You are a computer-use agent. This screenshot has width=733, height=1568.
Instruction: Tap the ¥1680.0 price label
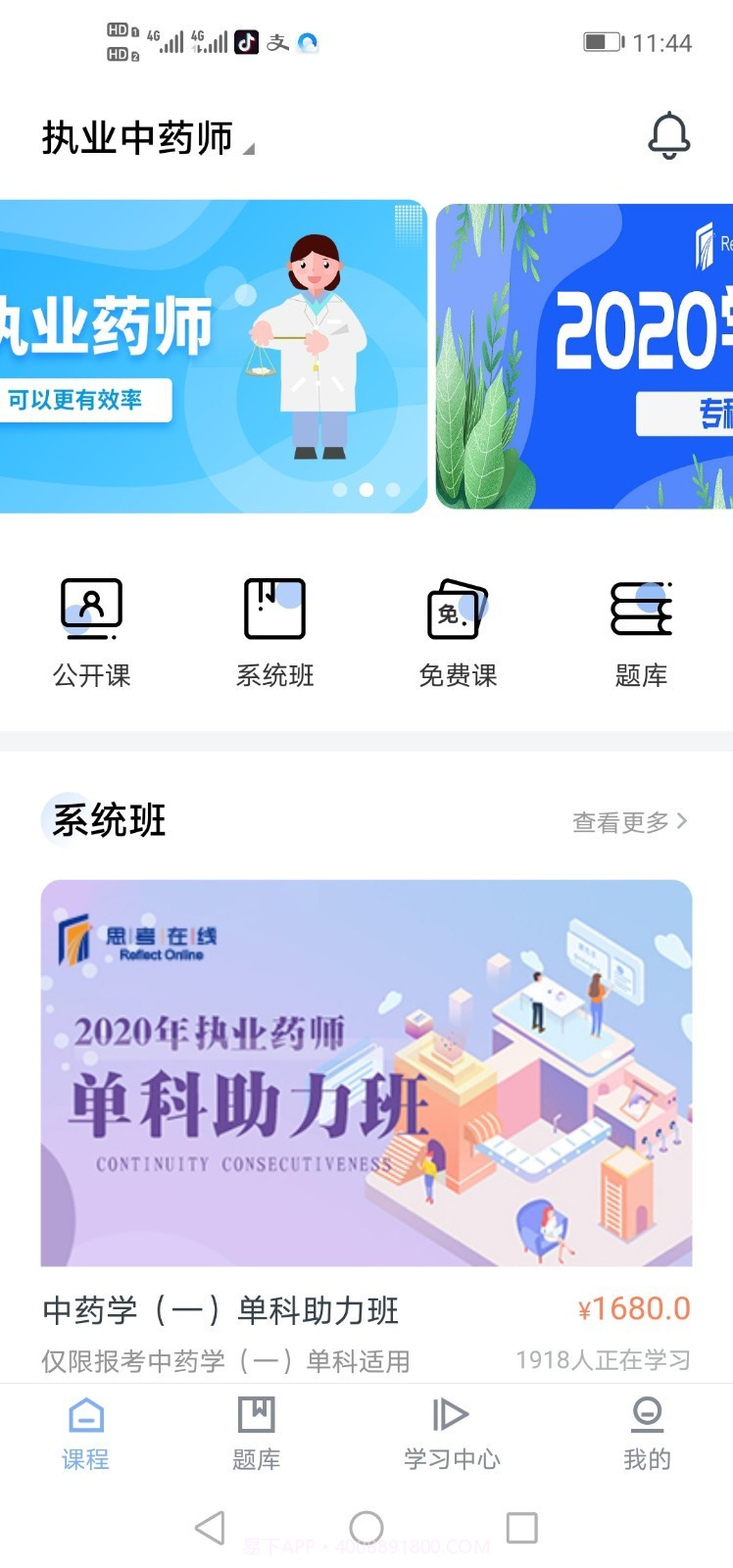pyautogui.click(x=633, y=1308)
